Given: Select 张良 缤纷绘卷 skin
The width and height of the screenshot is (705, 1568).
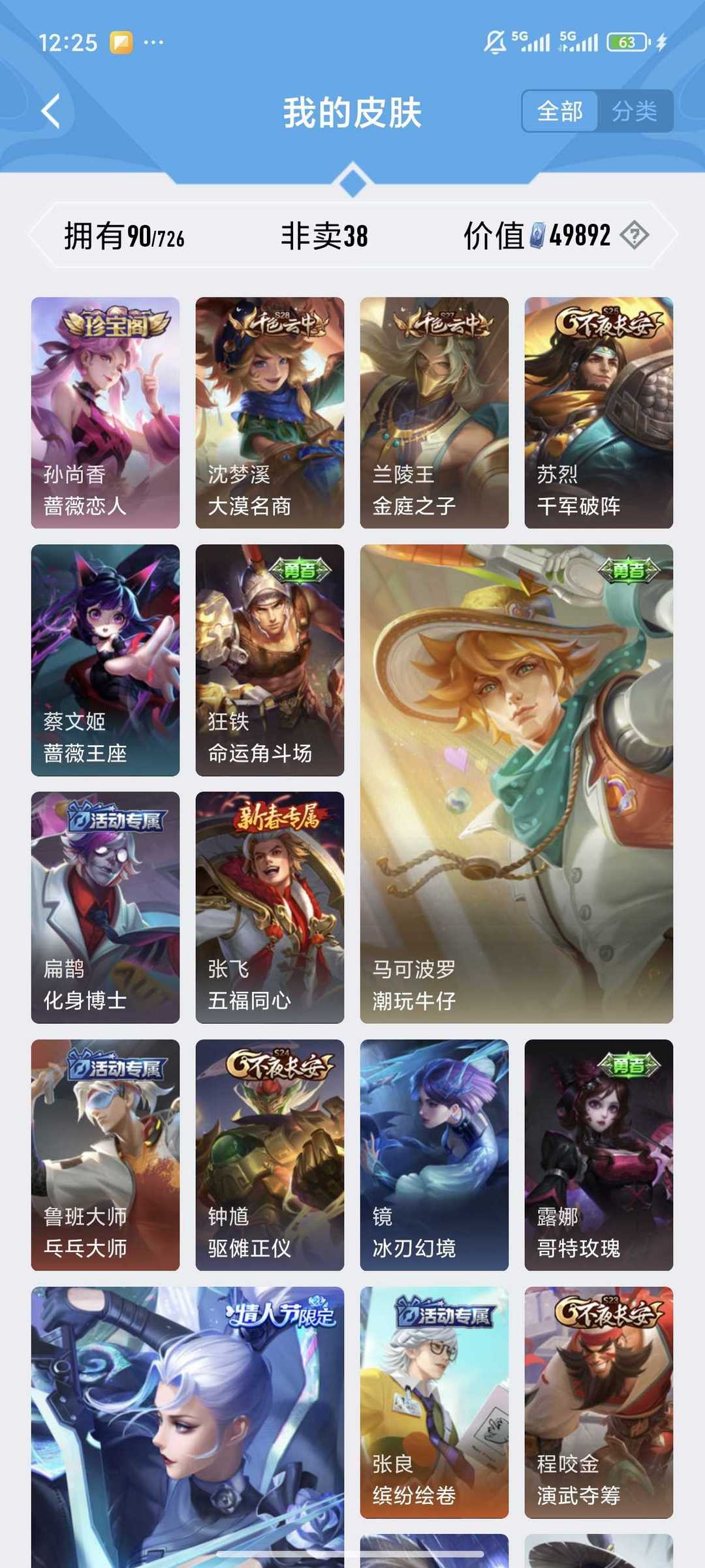Looking at the screenshot, I should pyautogui.click(x=434, y=1402).
